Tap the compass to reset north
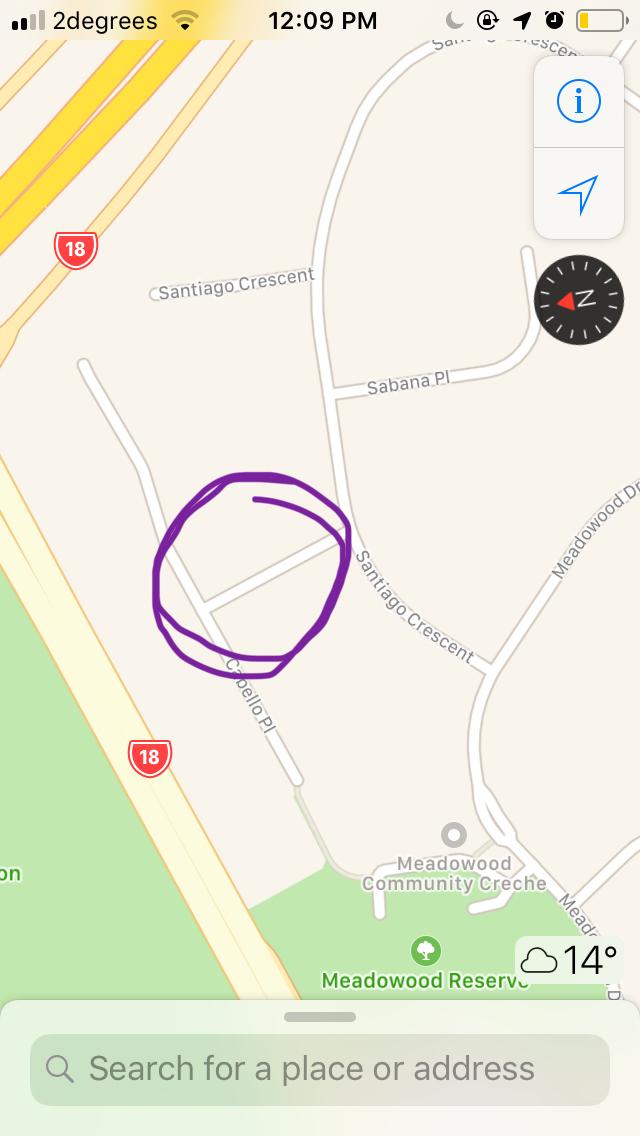This screenshot has height=1136, width=640. pyautogui.click(x=579, y=300)
